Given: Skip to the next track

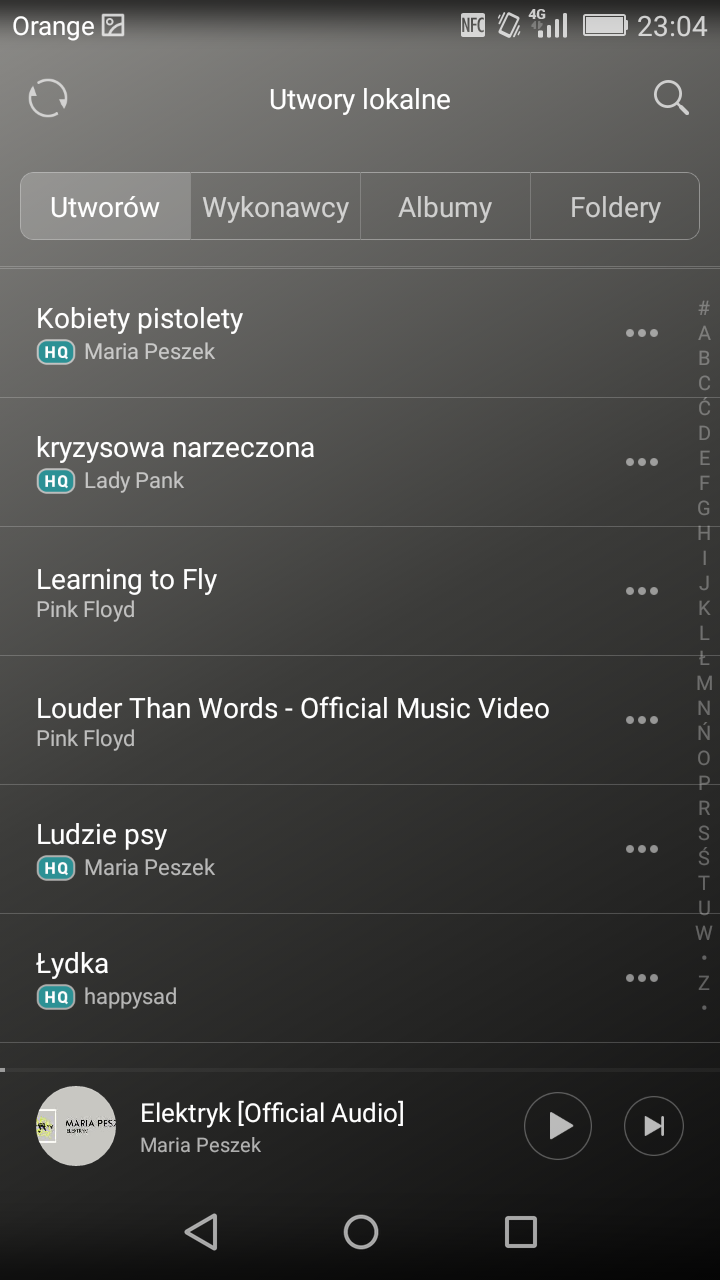Looking at the screenshot, I should [654, 1126].
